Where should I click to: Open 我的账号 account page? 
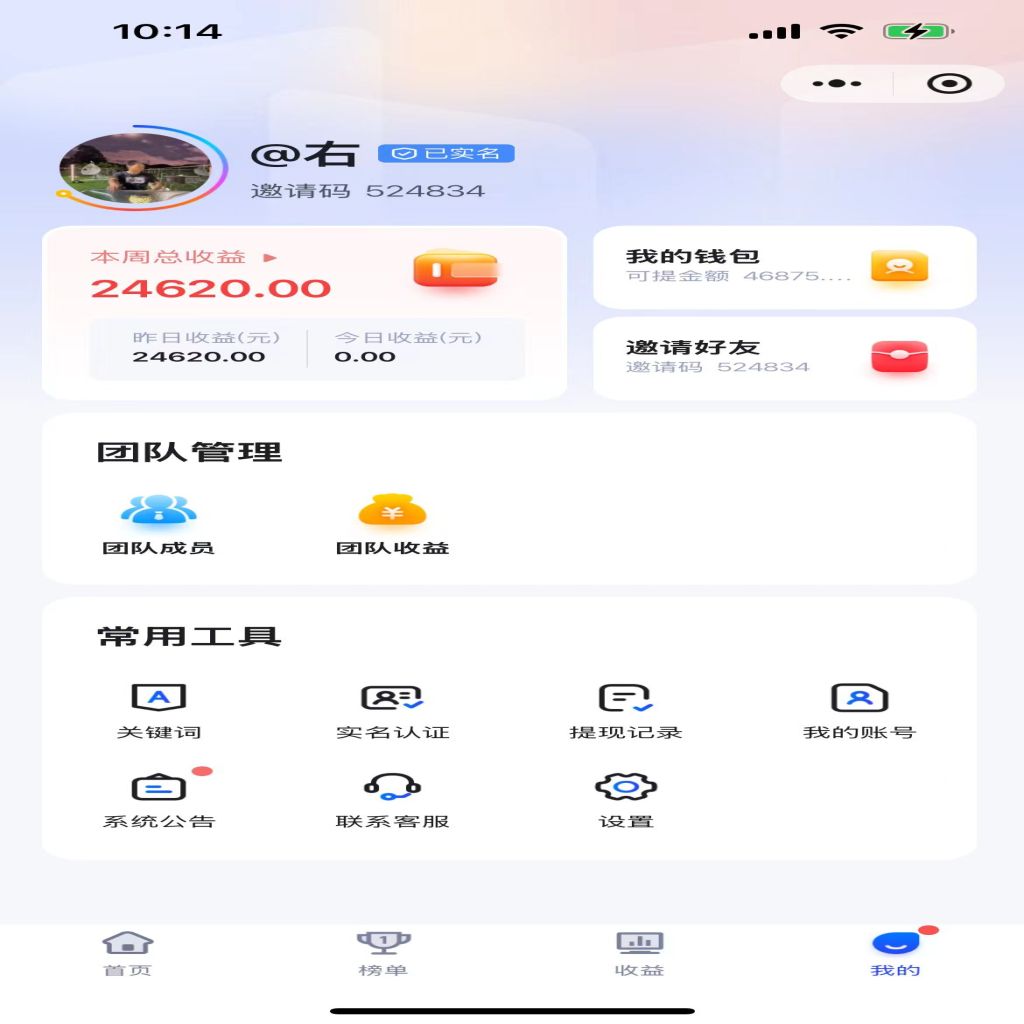(x=859, y=710)
